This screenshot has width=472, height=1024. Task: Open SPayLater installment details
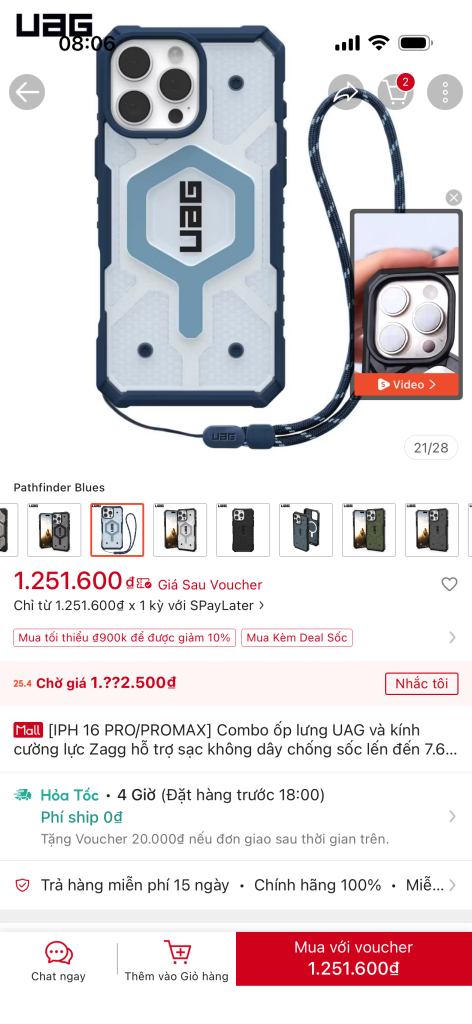(139, 605)
